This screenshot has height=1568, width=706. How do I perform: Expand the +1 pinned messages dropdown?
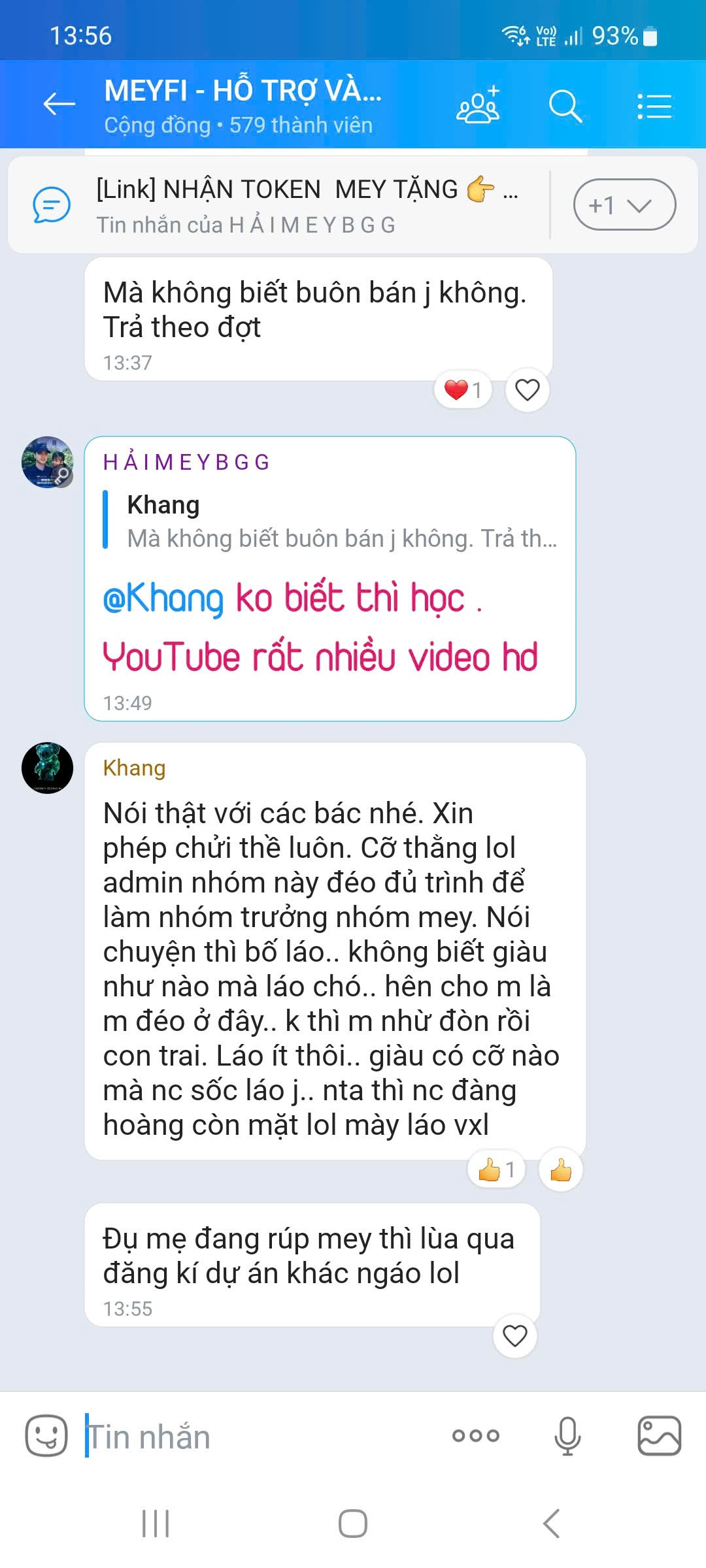pos(624,205)
